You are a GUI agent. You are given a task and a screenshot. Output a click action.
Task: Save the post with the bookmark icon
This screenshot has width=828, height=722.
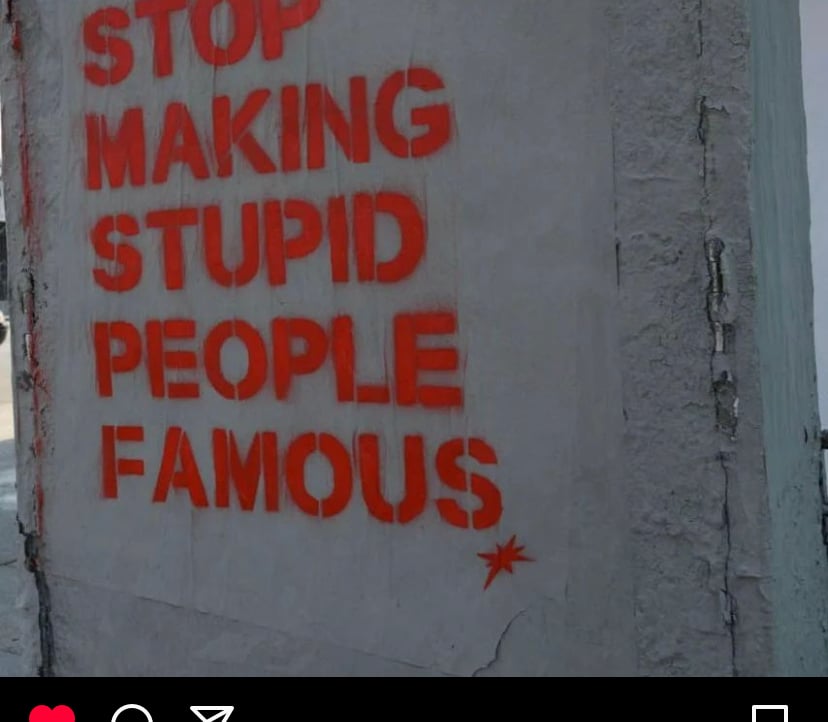pyautogui.click(x=770, y=714)
